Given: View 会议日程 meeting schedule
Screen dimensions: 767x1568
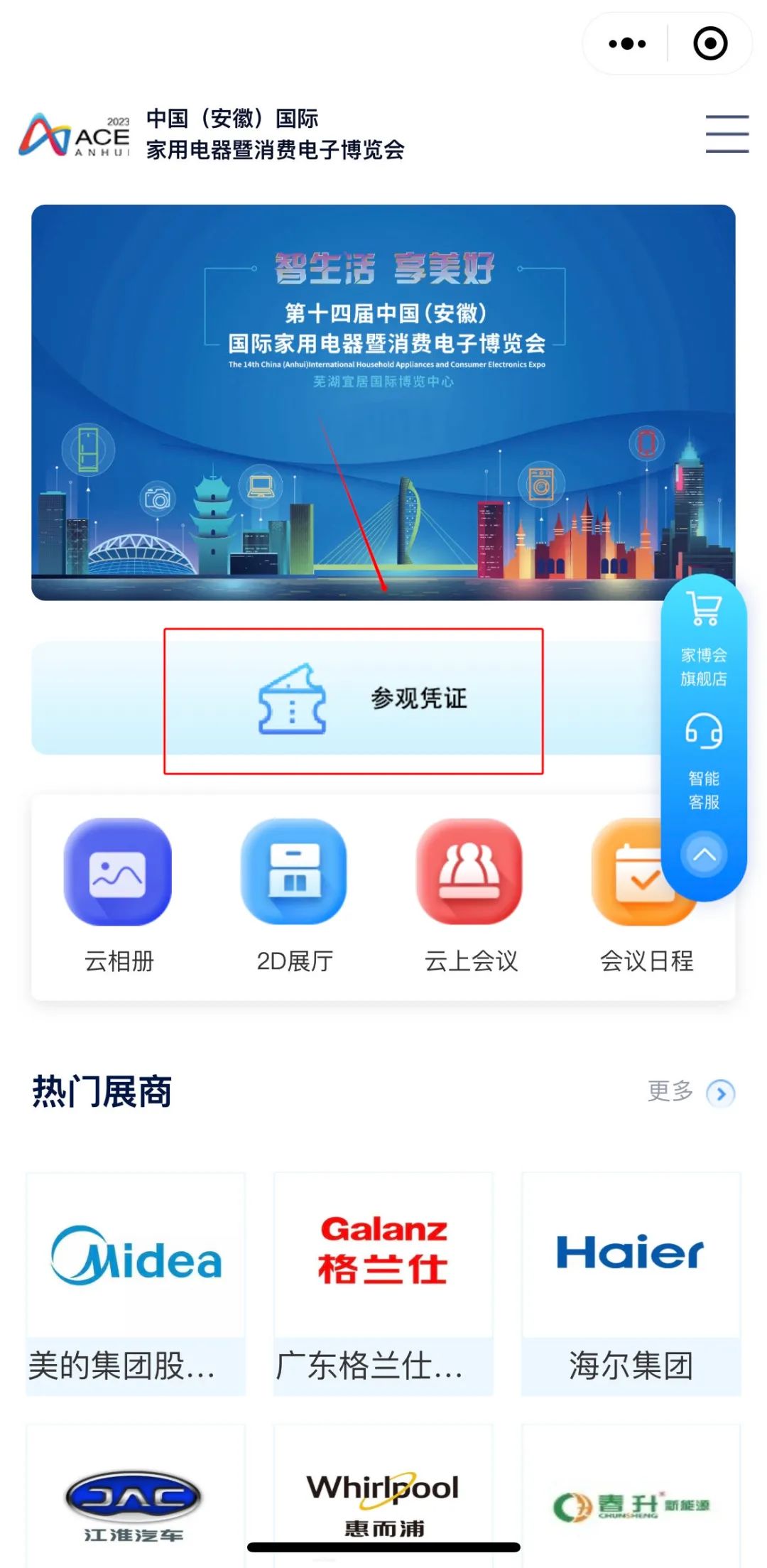Looking at the screenshot, I should [x=646, y=895].
